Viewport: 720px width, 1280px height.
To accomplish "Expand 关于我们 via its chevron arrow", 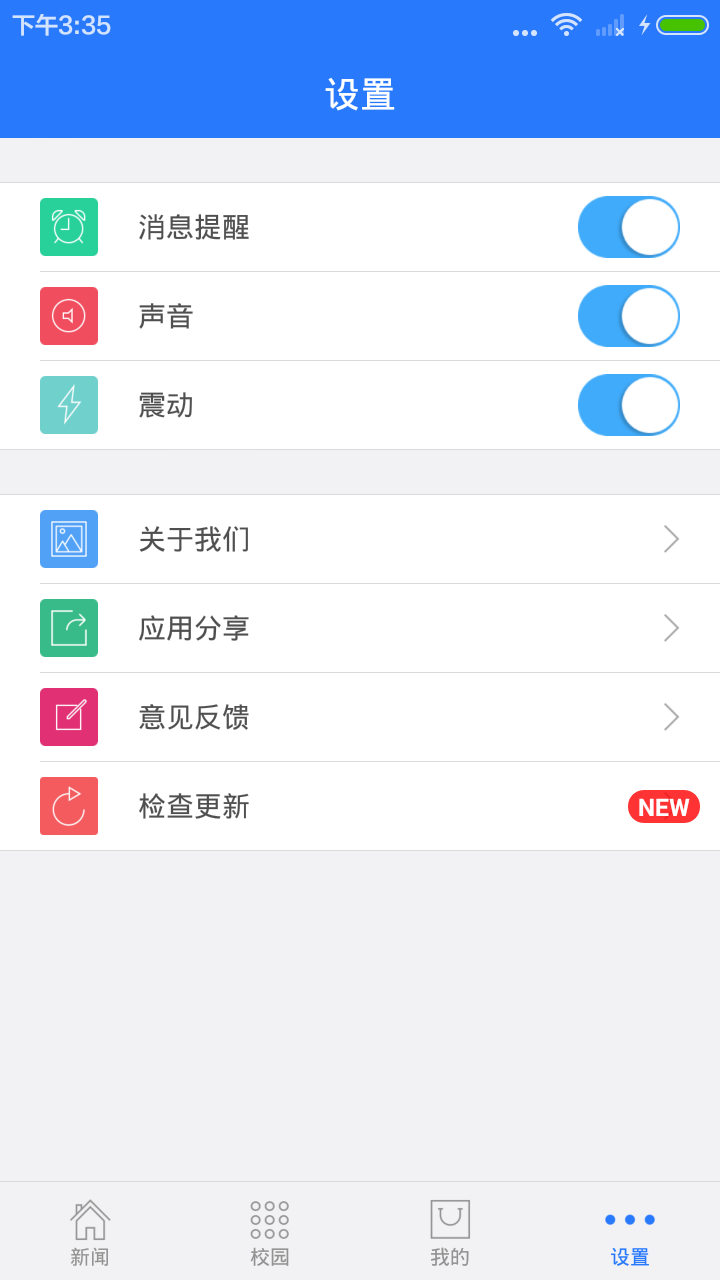I will (x=671, y=539).
